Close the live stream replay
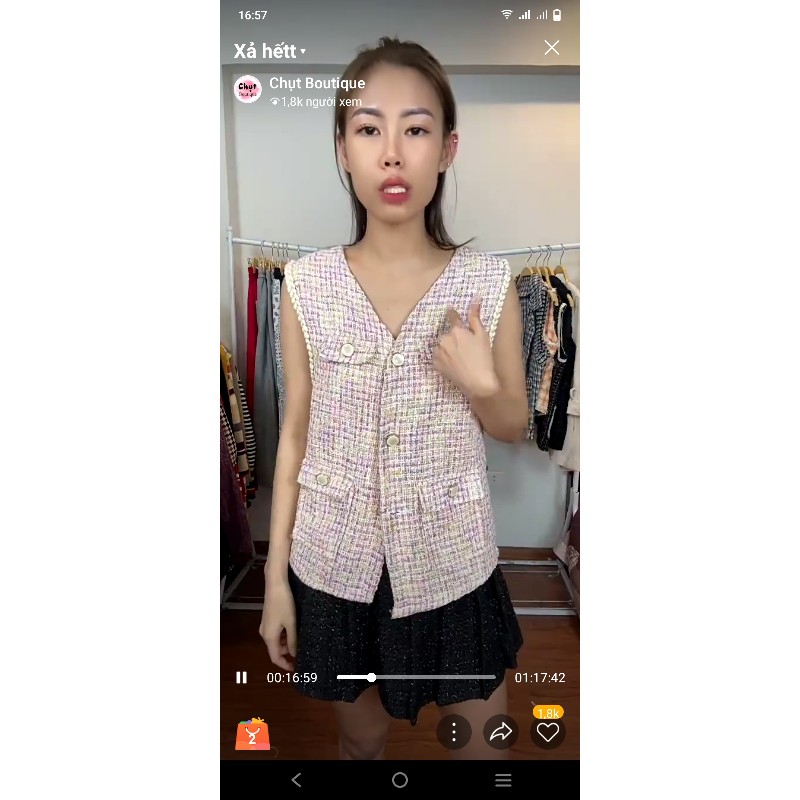Viewport: 800px width, 800px height. (551, 48)
